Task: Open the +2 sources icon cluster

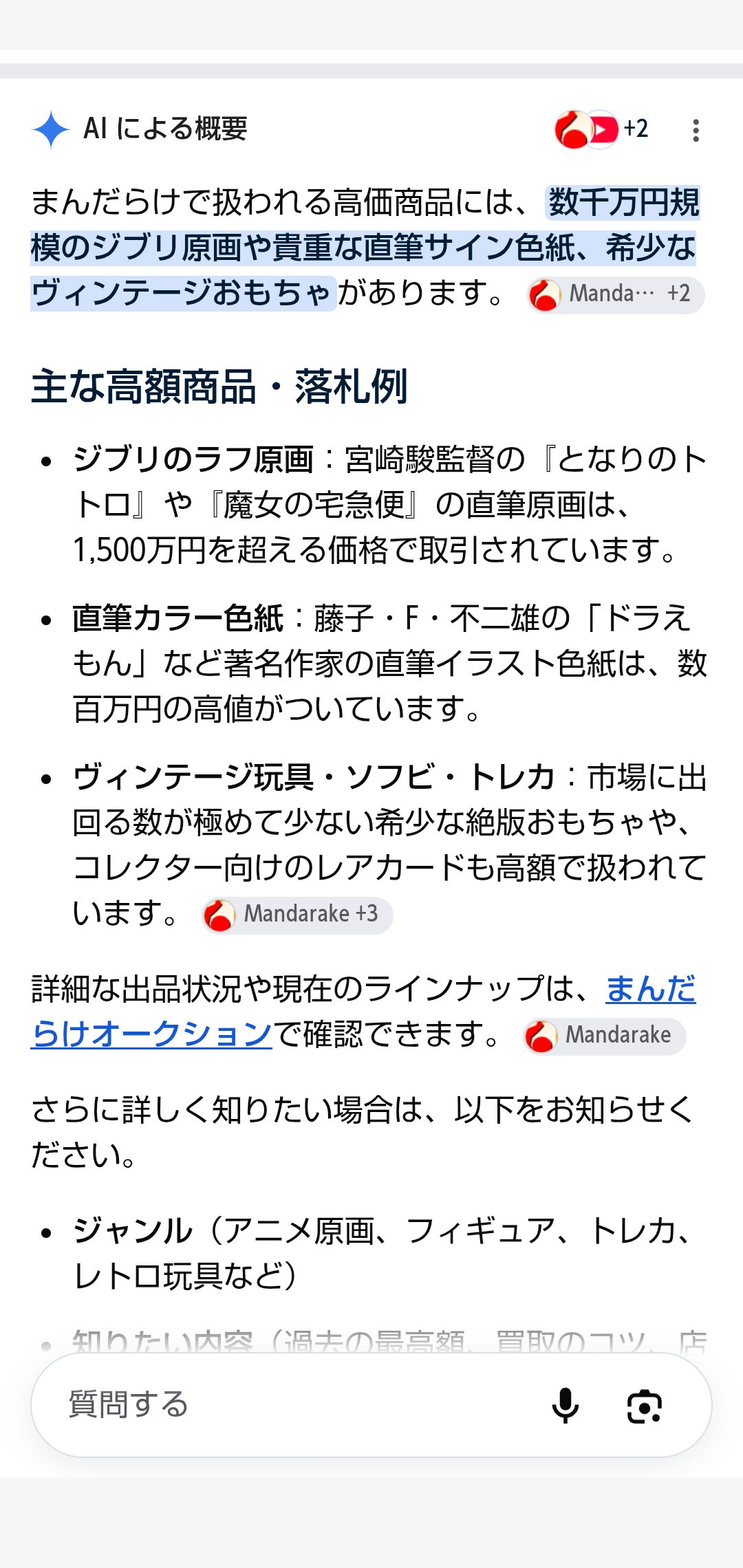Action: (602, 129)
